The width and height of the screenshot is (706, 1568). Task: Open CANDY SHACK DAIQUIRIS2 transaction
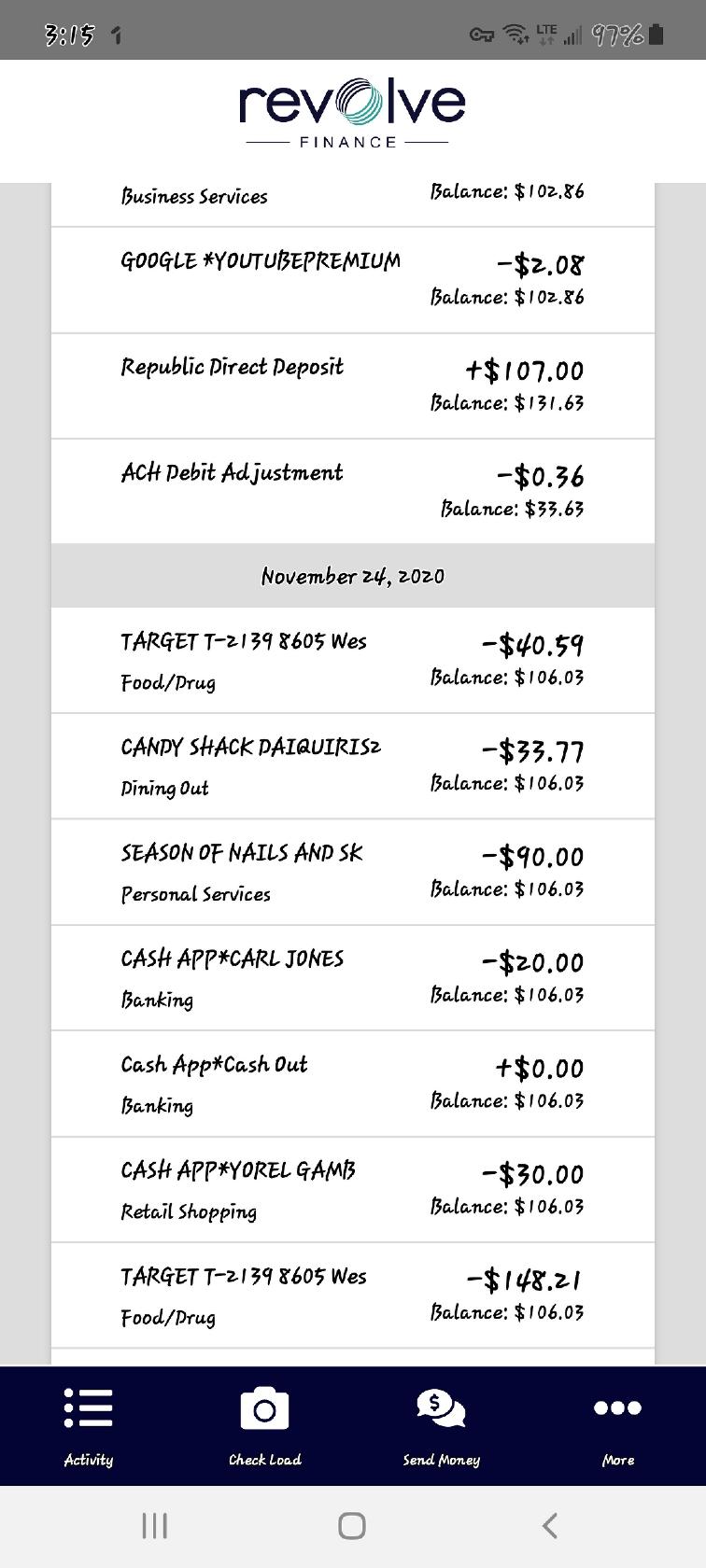click(x=353, y=766)
